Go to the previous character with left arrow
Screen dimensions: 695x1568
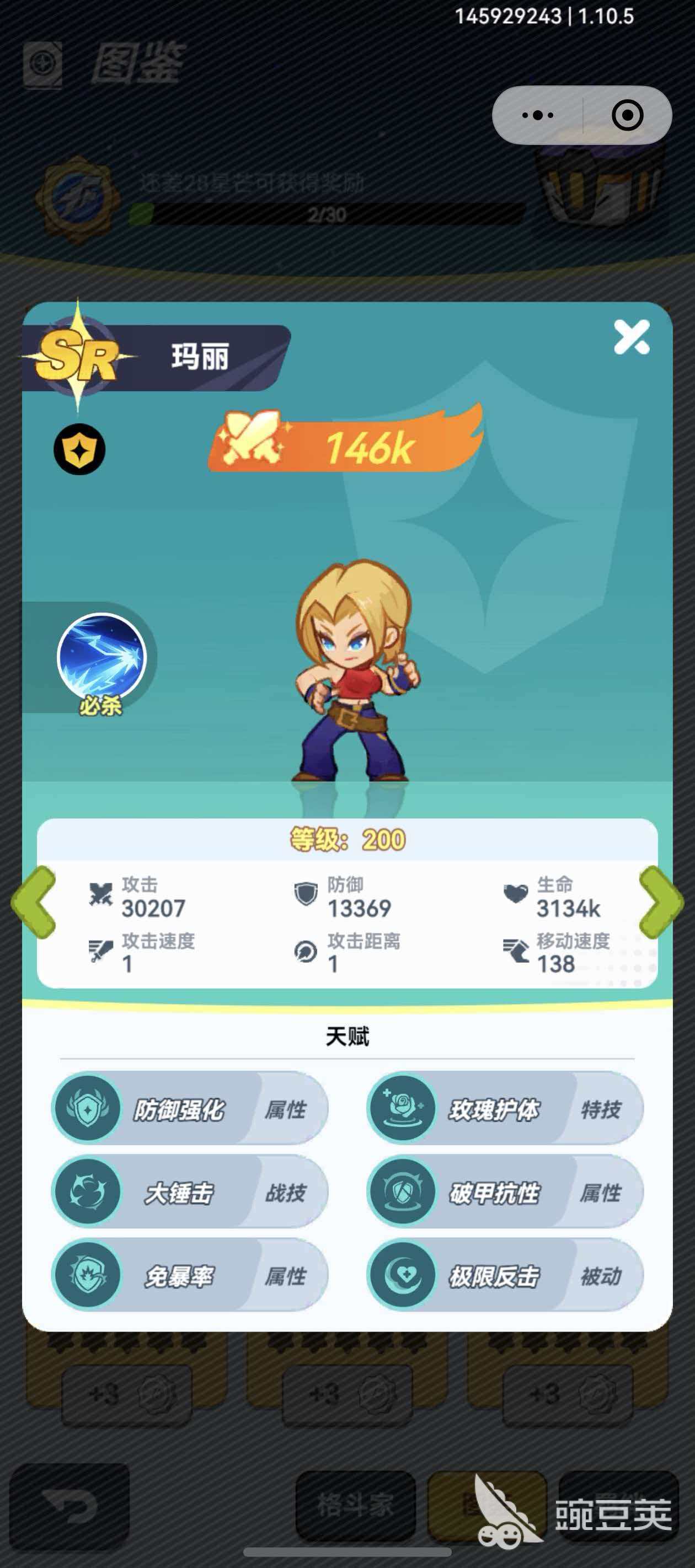tap(35, 901)
